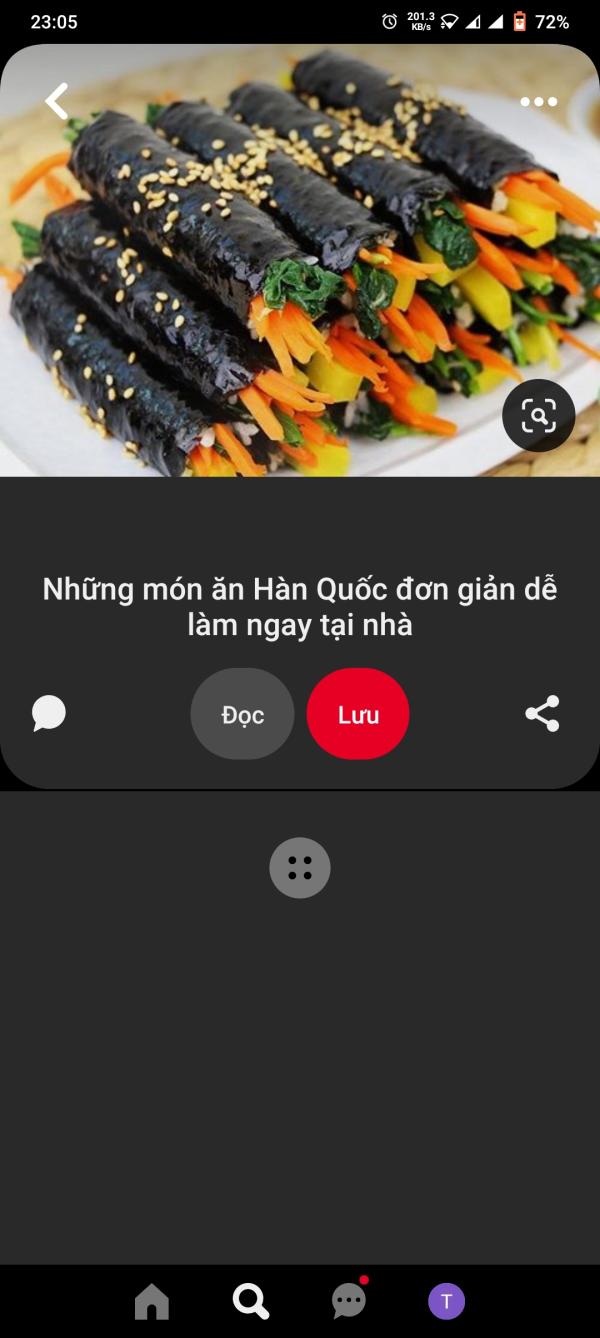Open the three-dot overflow menu
This screenshot has height=1338, width=600.
tap(538, 101)
